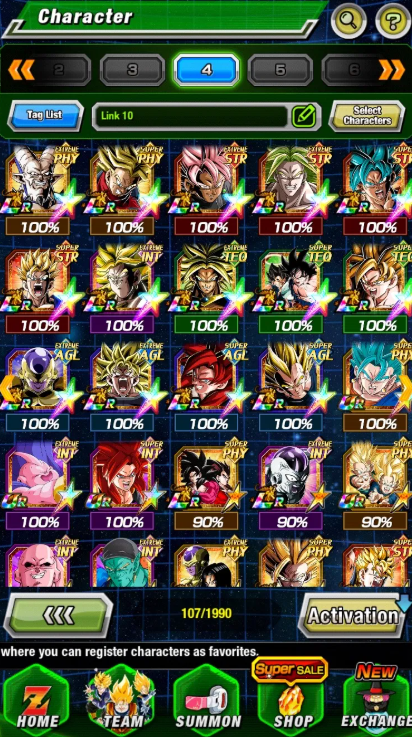
Task: Select the Extreme INT character card at 90%
Action: (292, 484)
